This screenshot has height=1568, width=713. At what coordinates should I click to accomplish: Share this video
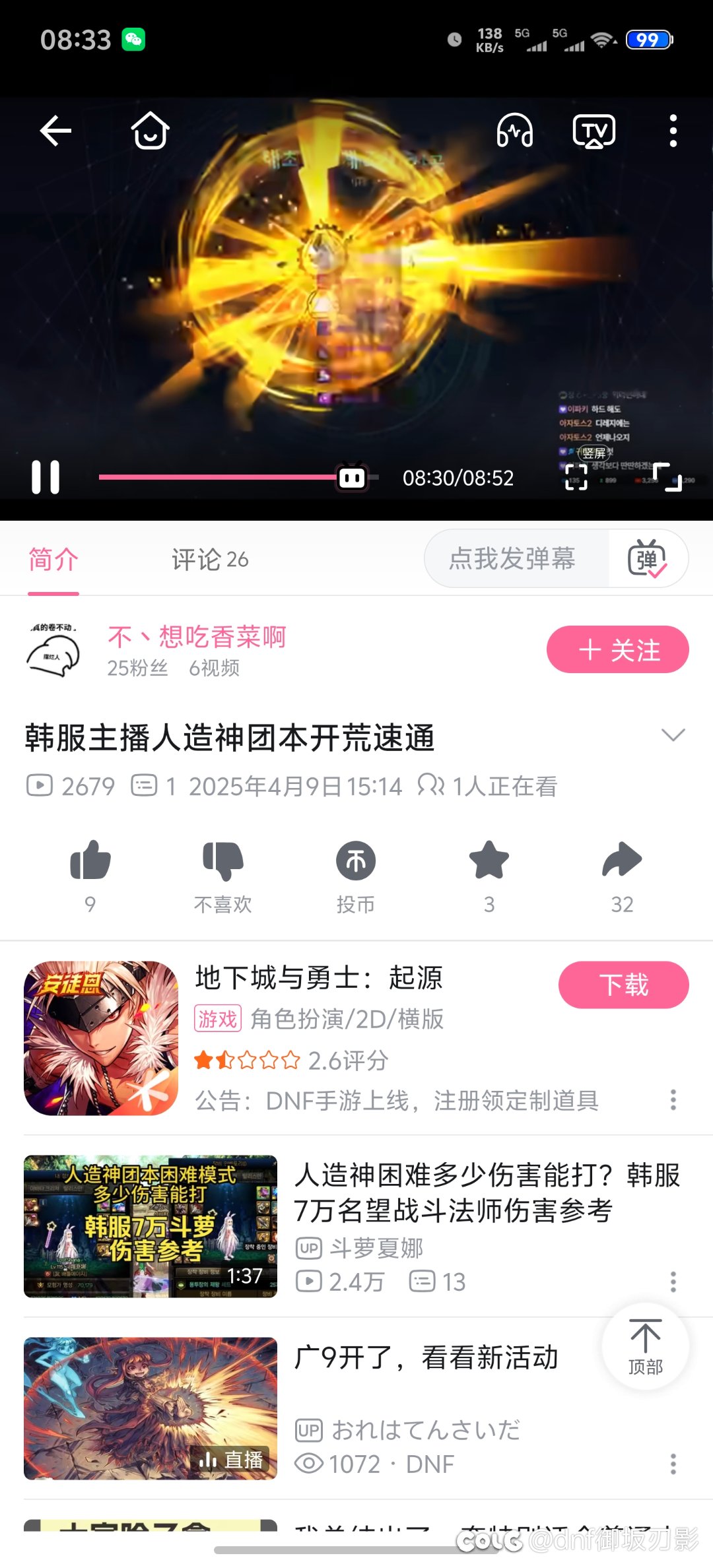click(622, 861)
